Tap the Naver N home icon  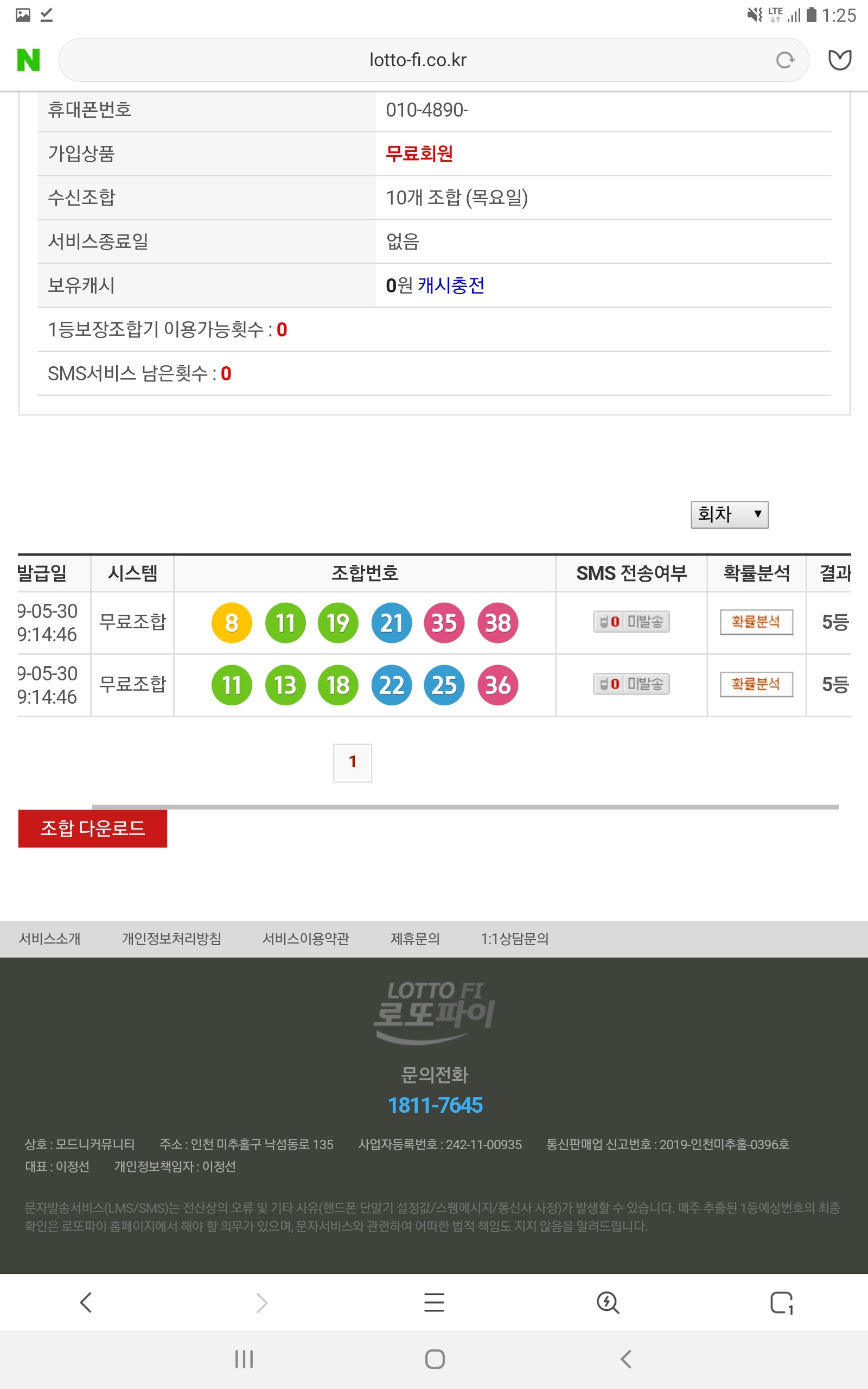tap(29, 60)
